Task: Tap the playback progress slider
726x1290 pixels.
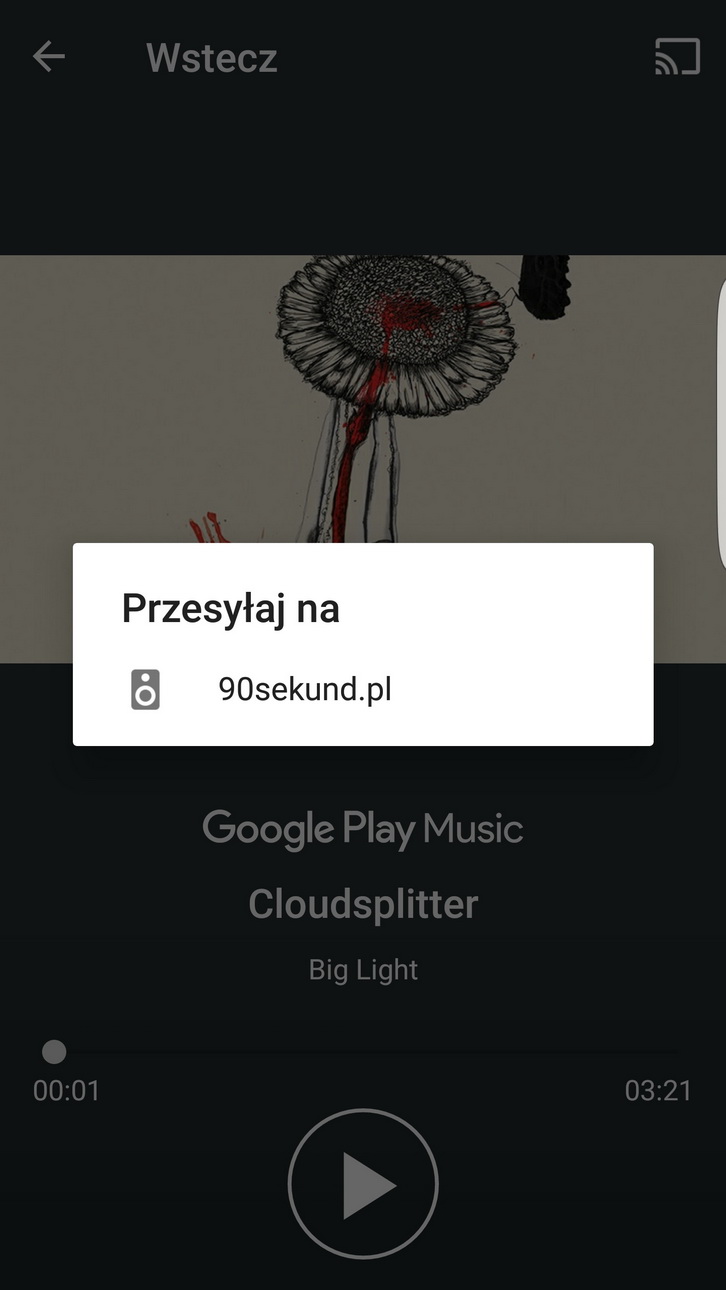Action: (x=363, y=1052)
